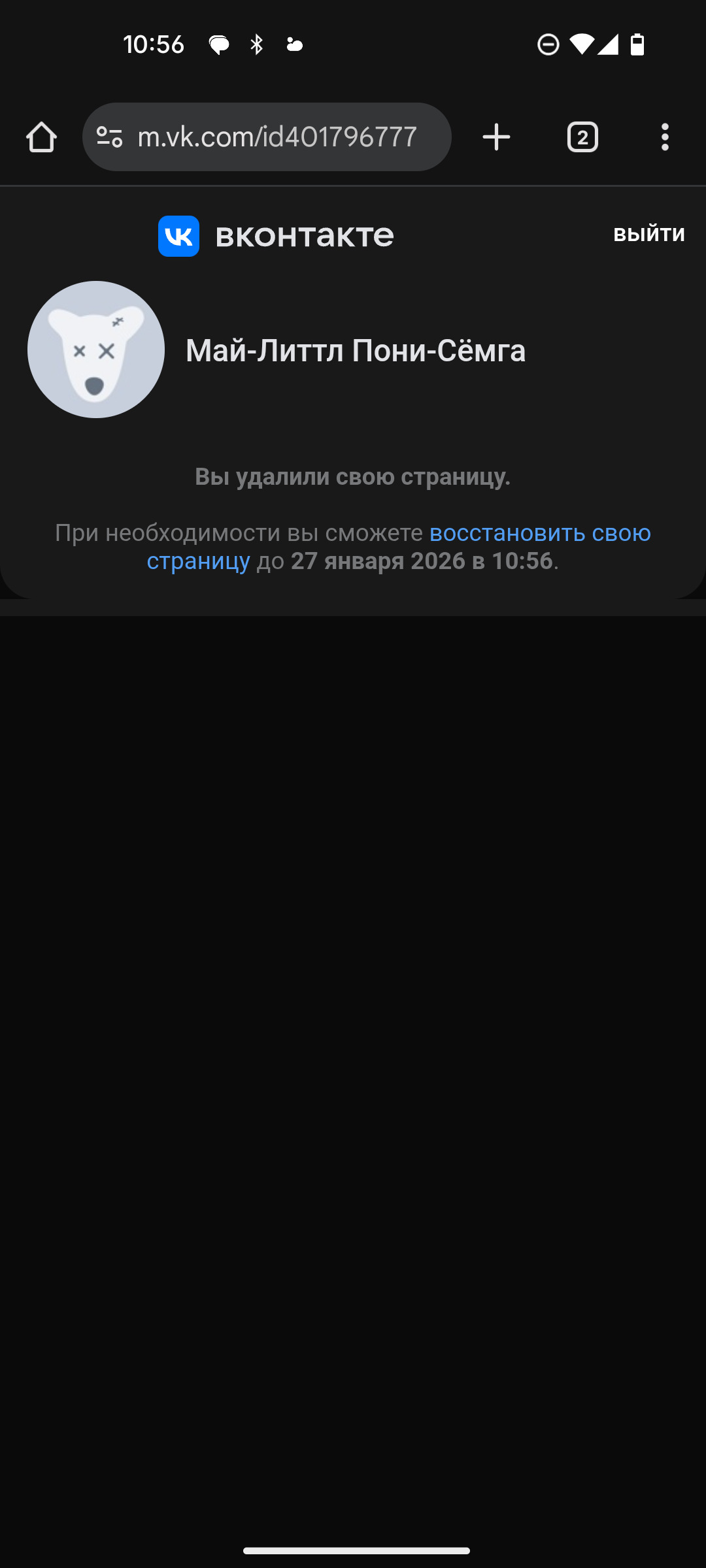Image resolution: width=706 pixels, height=1568 pixels.
Task: Open a new browser tab
Action: click(x=496, y=137)
